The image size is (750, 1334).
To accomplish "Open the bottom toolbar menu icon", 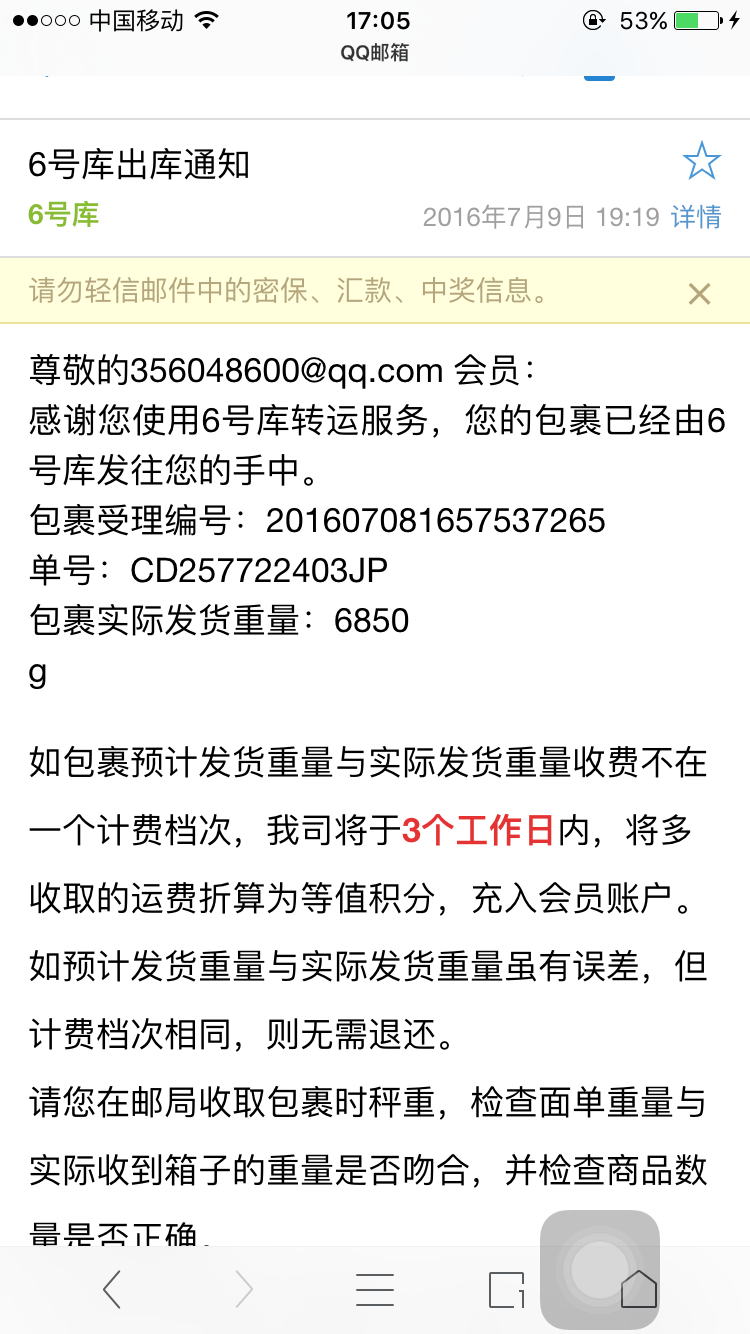I will 375,1290.
